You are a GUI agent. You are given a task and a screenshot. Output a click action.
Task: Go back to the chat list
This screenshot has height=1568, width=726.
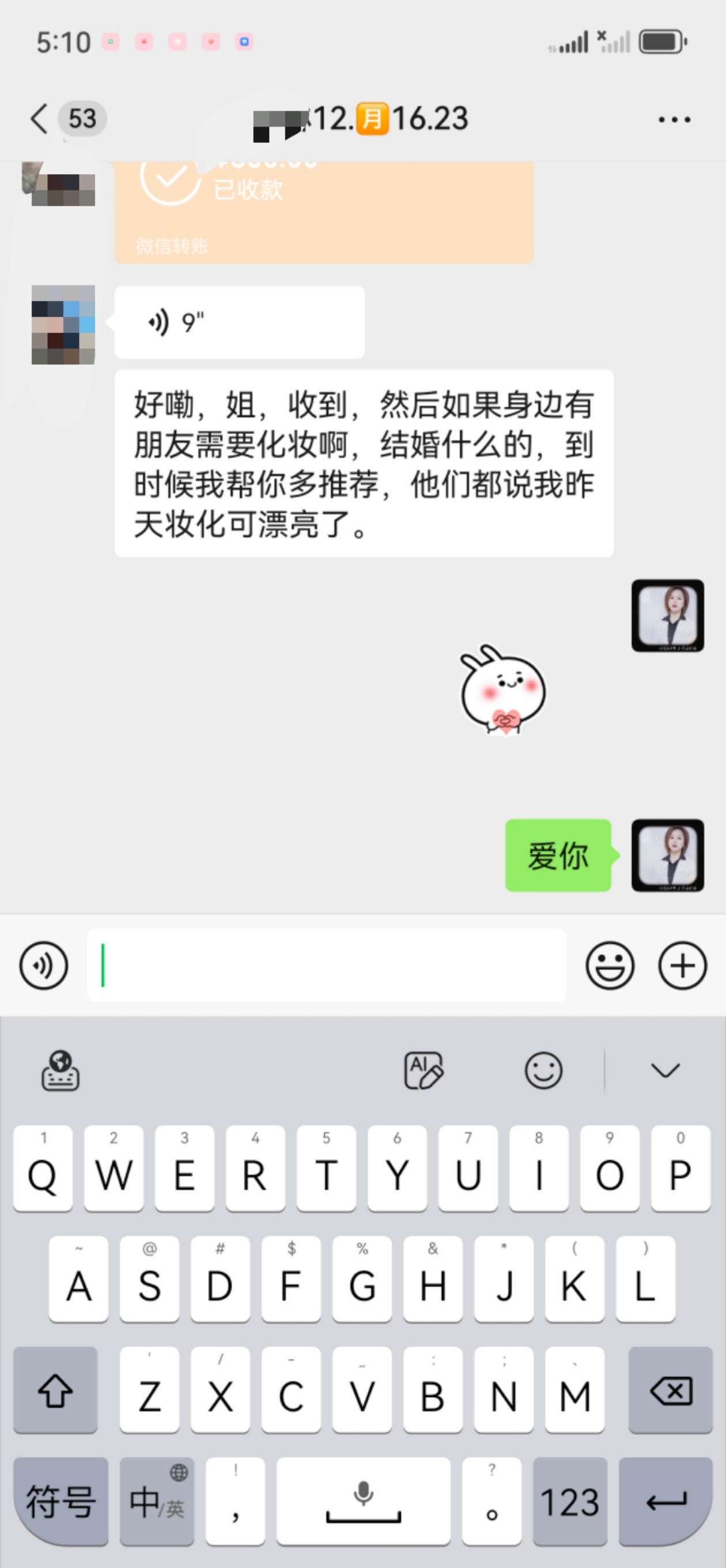[x=40, y=118]
